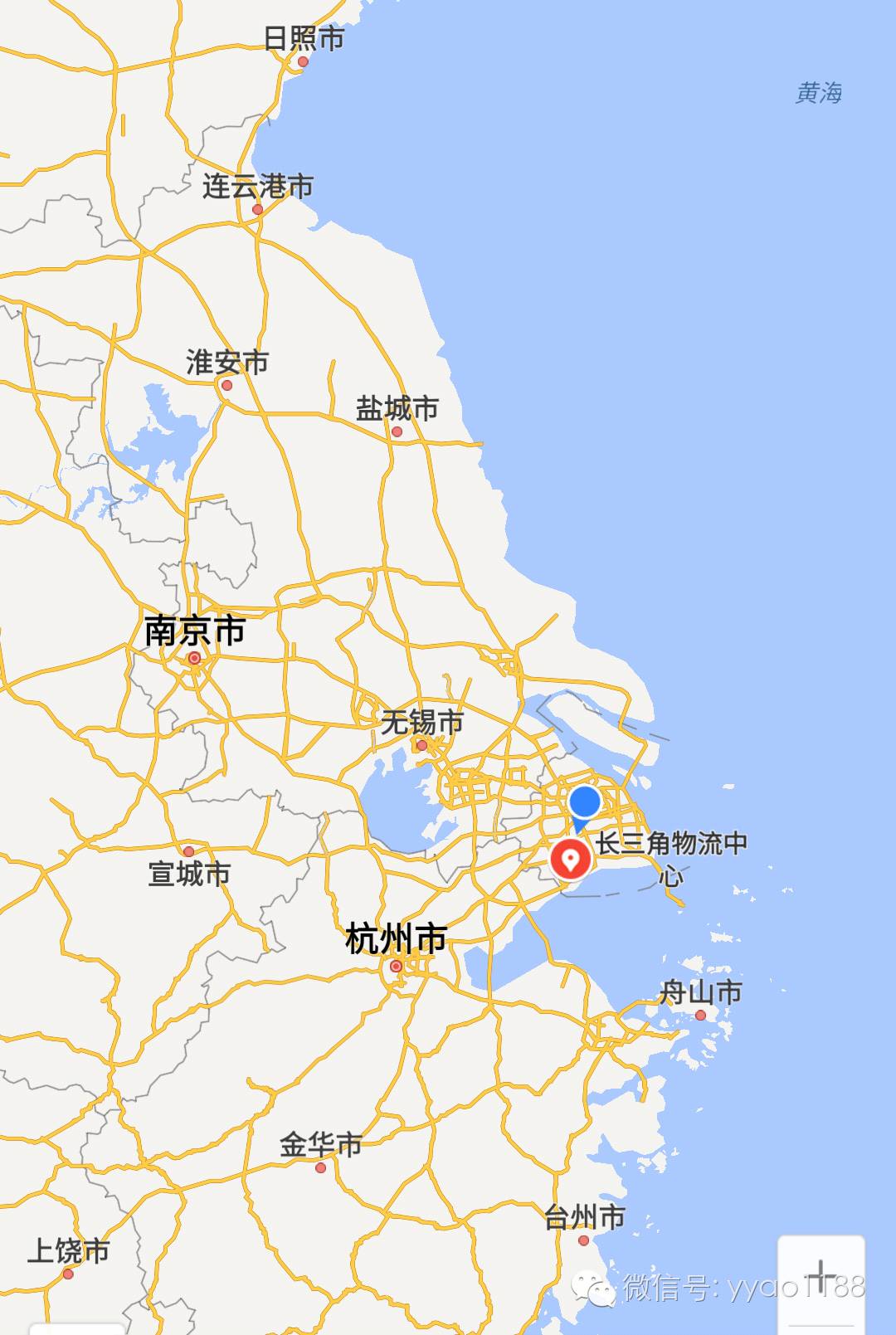Select the blue current-location marker
This screenshot has height=1335, width=896.
(x=585, y=803)
